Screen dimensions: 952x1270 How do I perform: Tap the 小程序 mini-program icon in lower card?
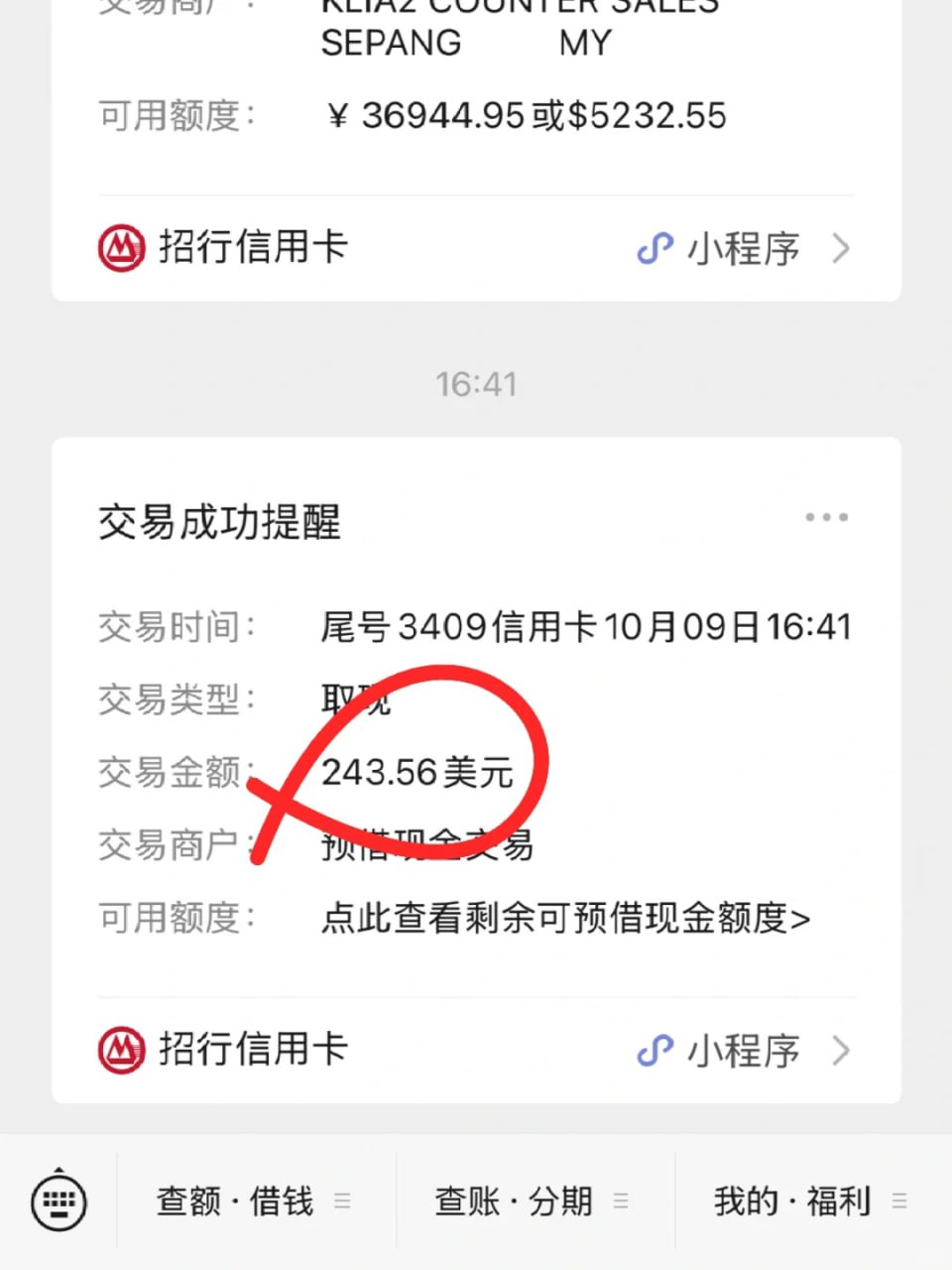tap(654, 1051)
